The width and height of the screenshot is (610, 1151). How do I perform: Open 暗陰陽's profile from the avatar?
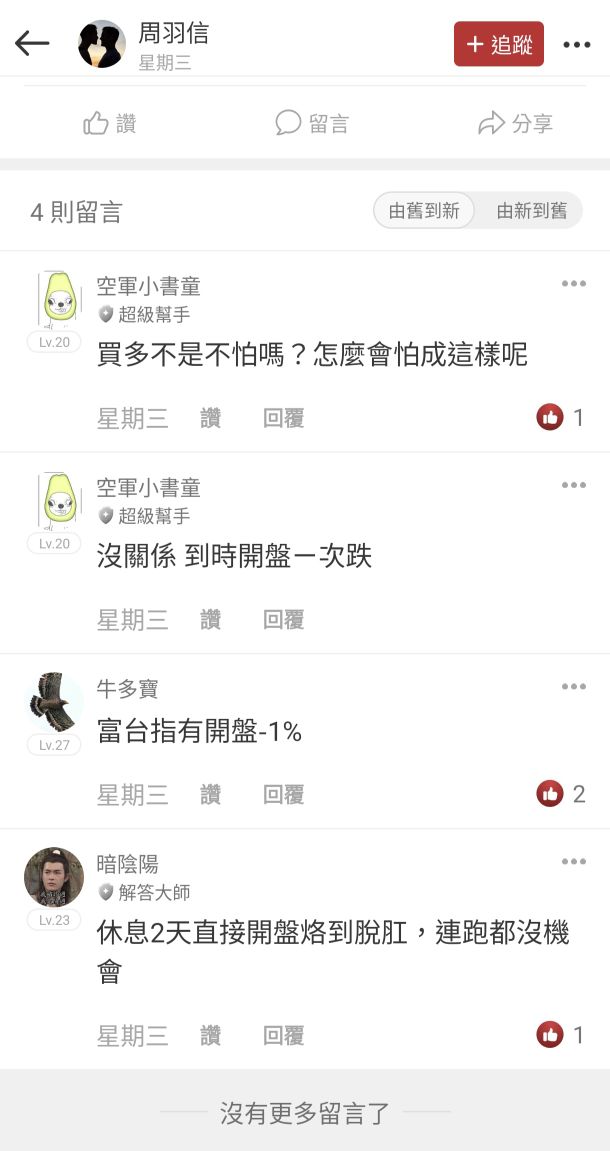click(x=53, y=877)
